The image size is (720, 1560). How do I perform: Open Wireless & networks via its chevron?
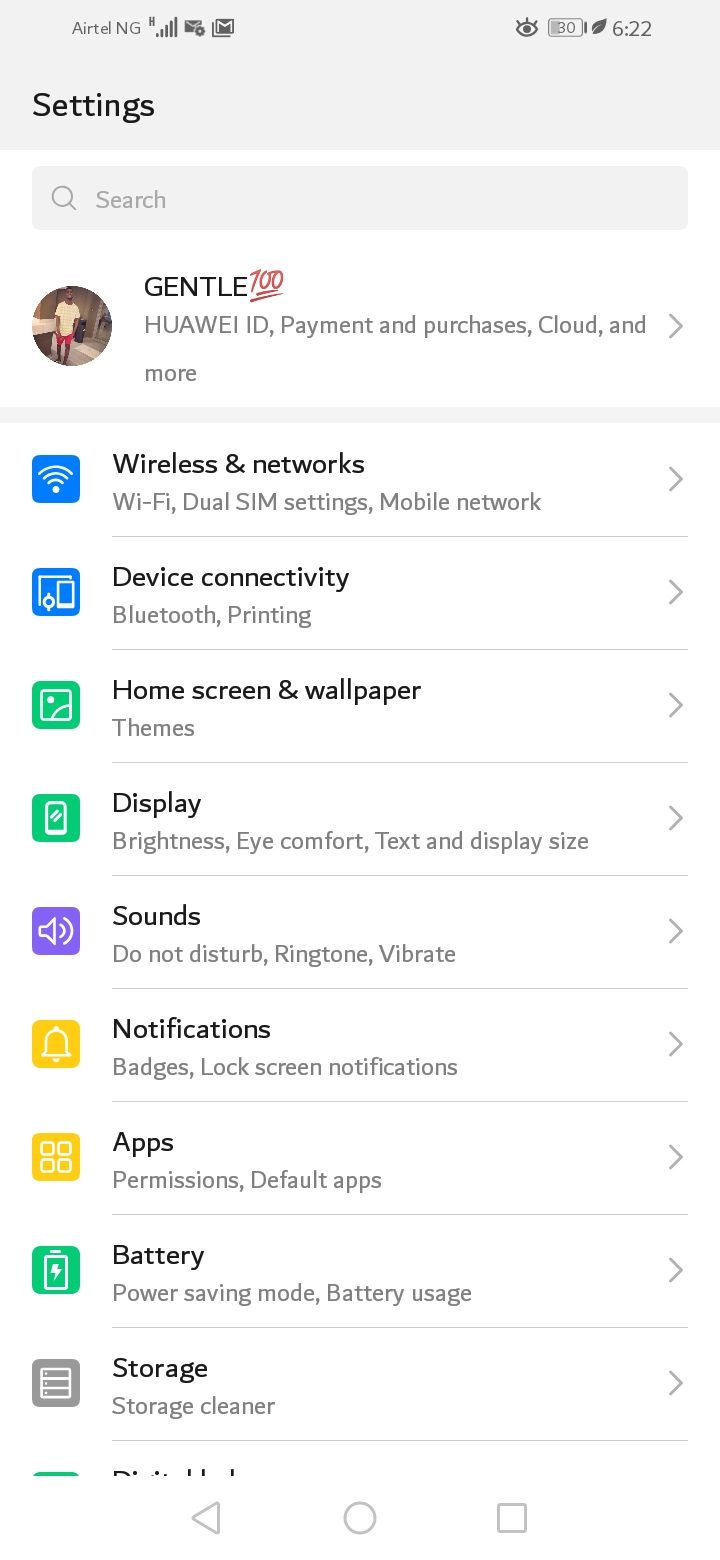point(675,479)
